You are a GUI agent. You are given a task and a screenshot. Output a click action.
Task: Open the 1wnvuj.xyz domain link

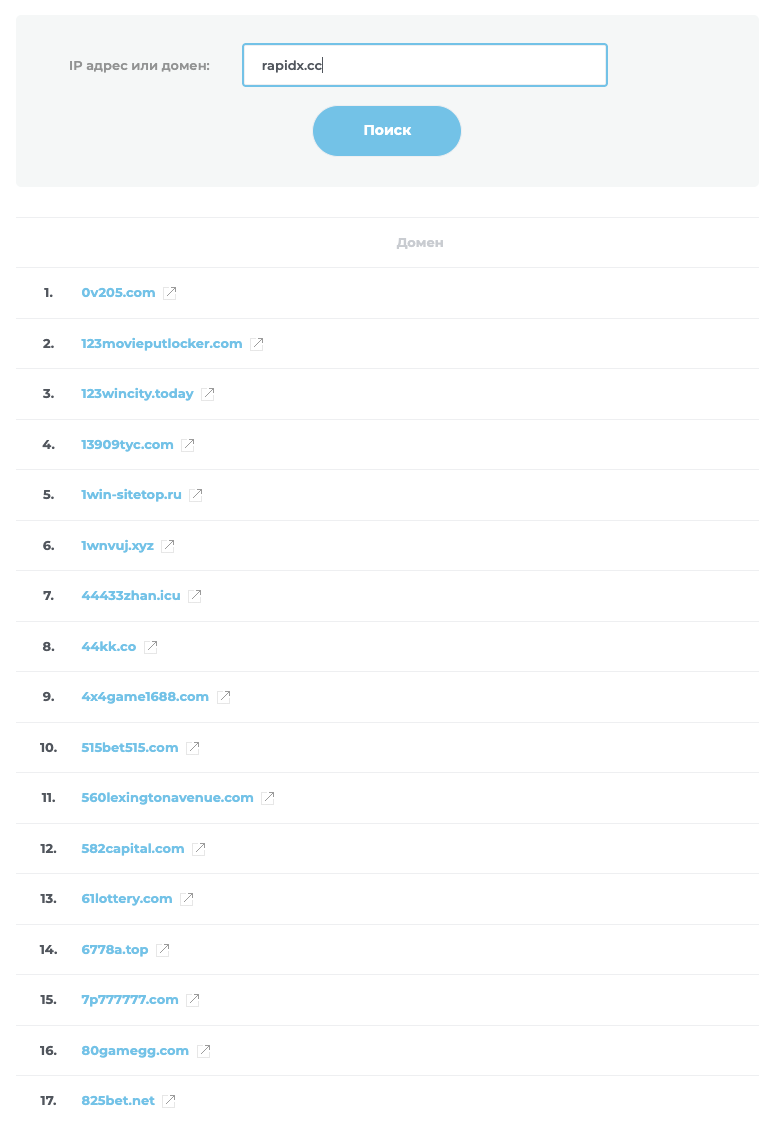point(117,546)
